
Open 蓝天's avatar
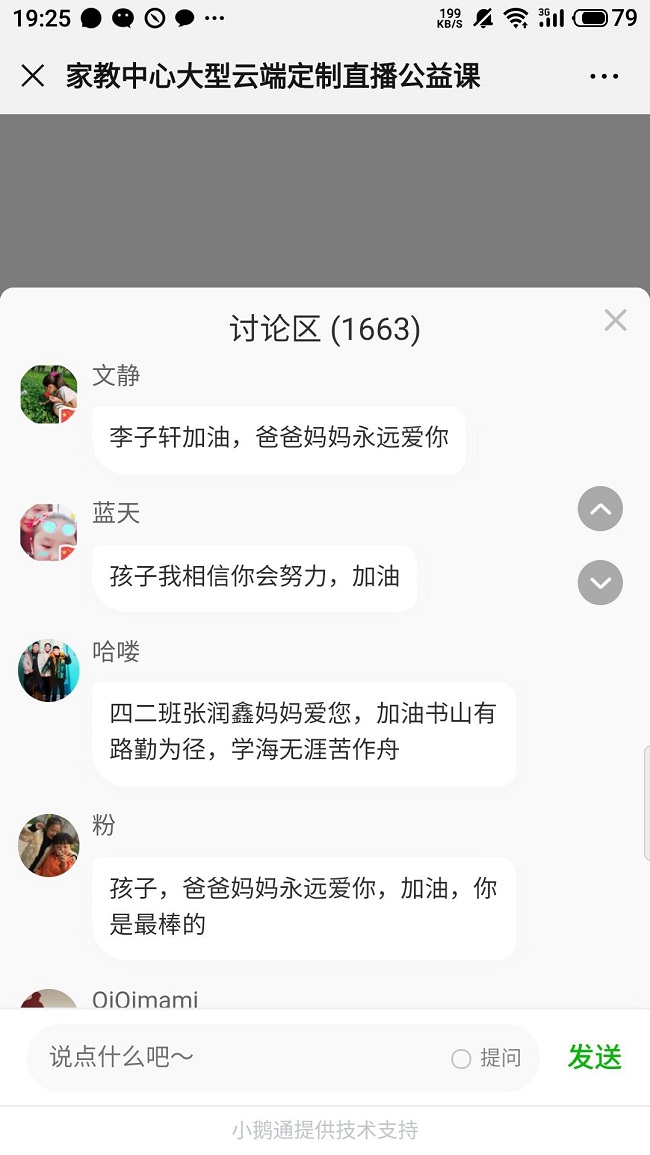tap(49, 532)
